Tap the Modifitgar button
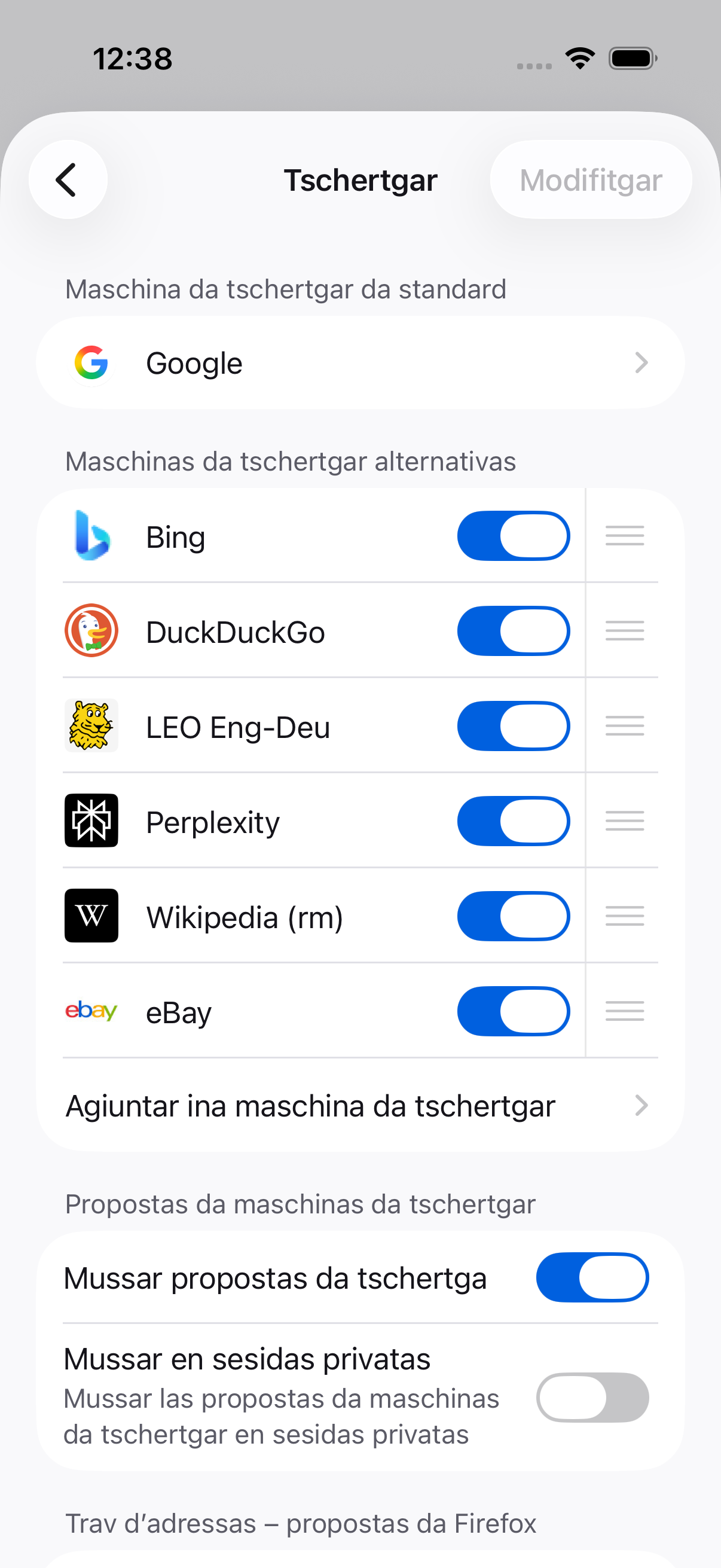The image size is (721, 1568). [x=590, y=179]
